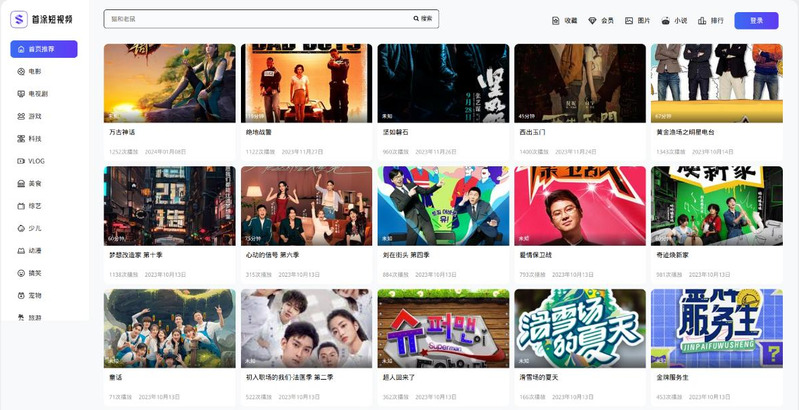Open the 游戏 category
The height and width of the screenshot is (410, 799).
point(35,116)
